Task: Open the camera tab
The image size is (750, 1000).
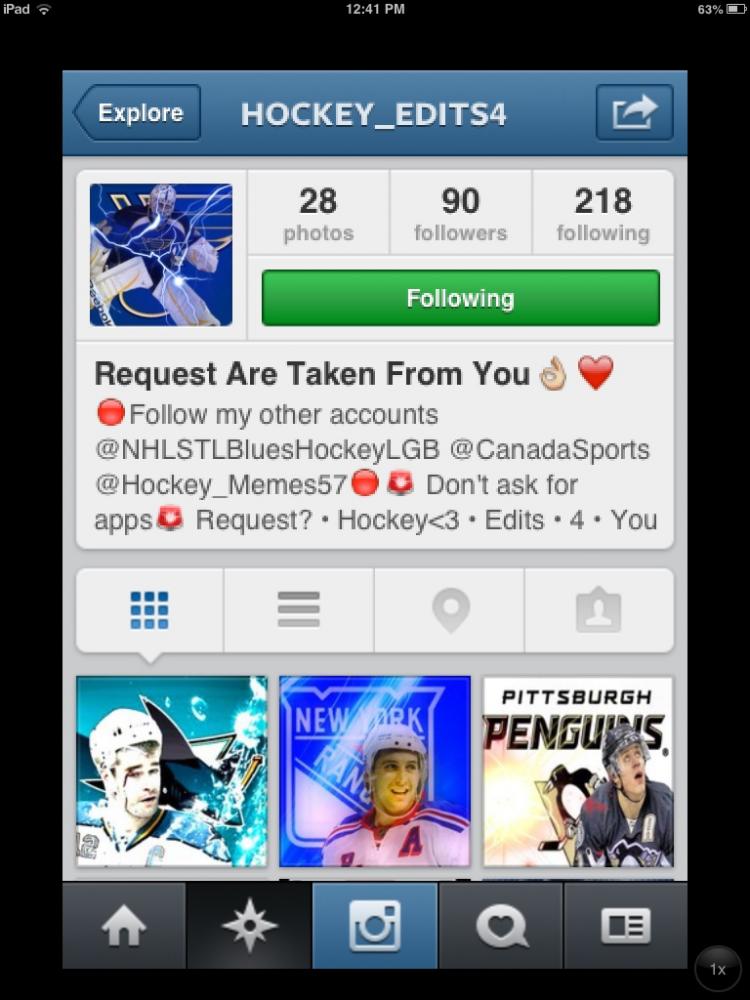Action: tap(375, 926)
